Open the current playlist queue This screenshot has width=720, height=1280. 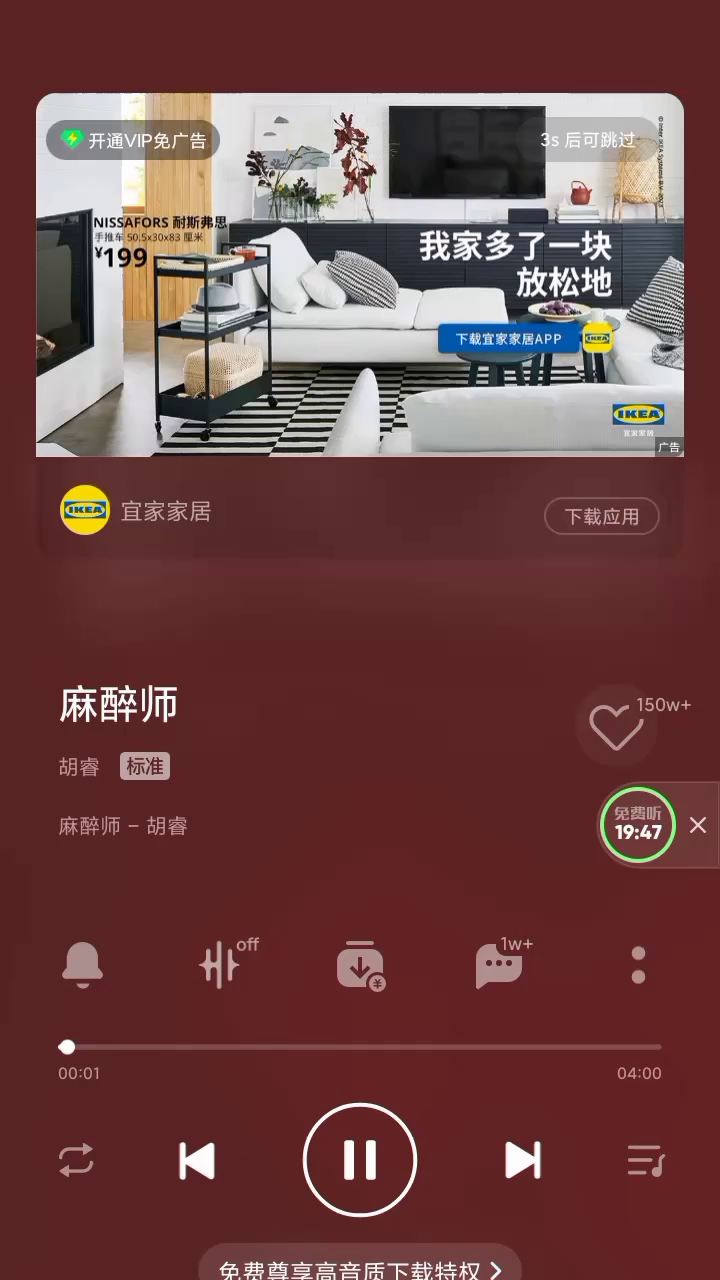point(645,1160)
